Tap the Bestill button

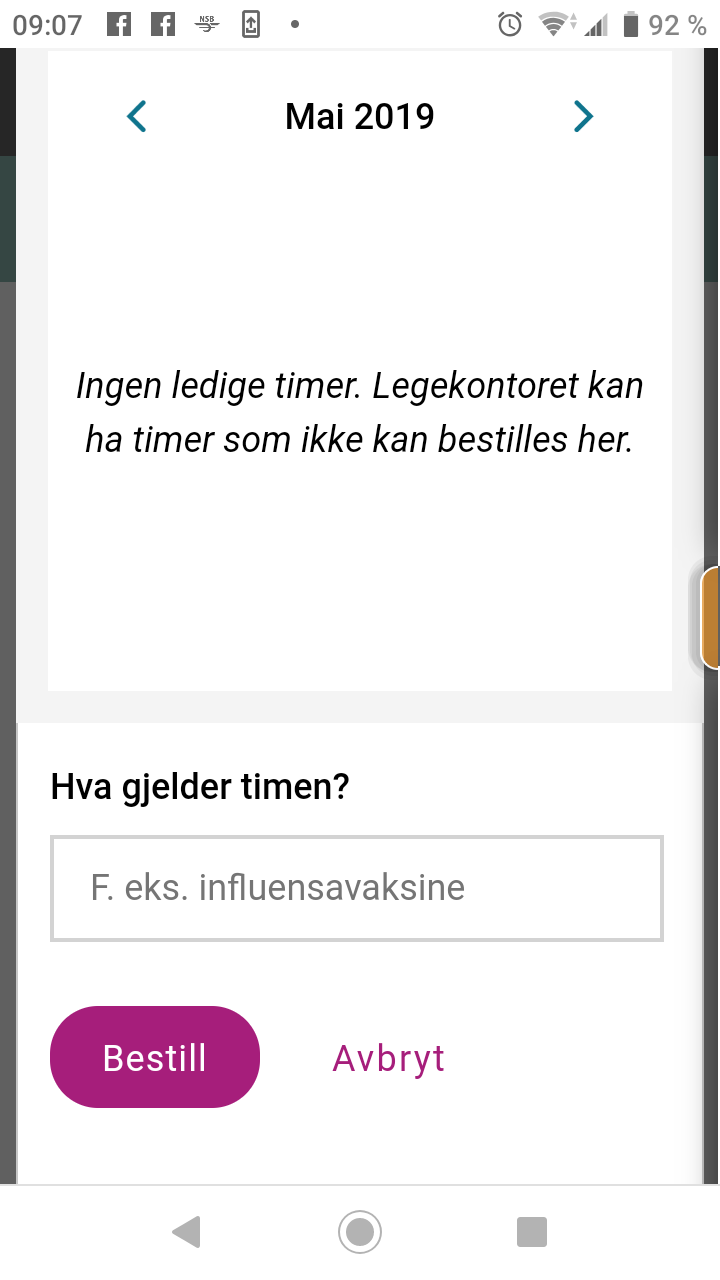pos(155,1057)
